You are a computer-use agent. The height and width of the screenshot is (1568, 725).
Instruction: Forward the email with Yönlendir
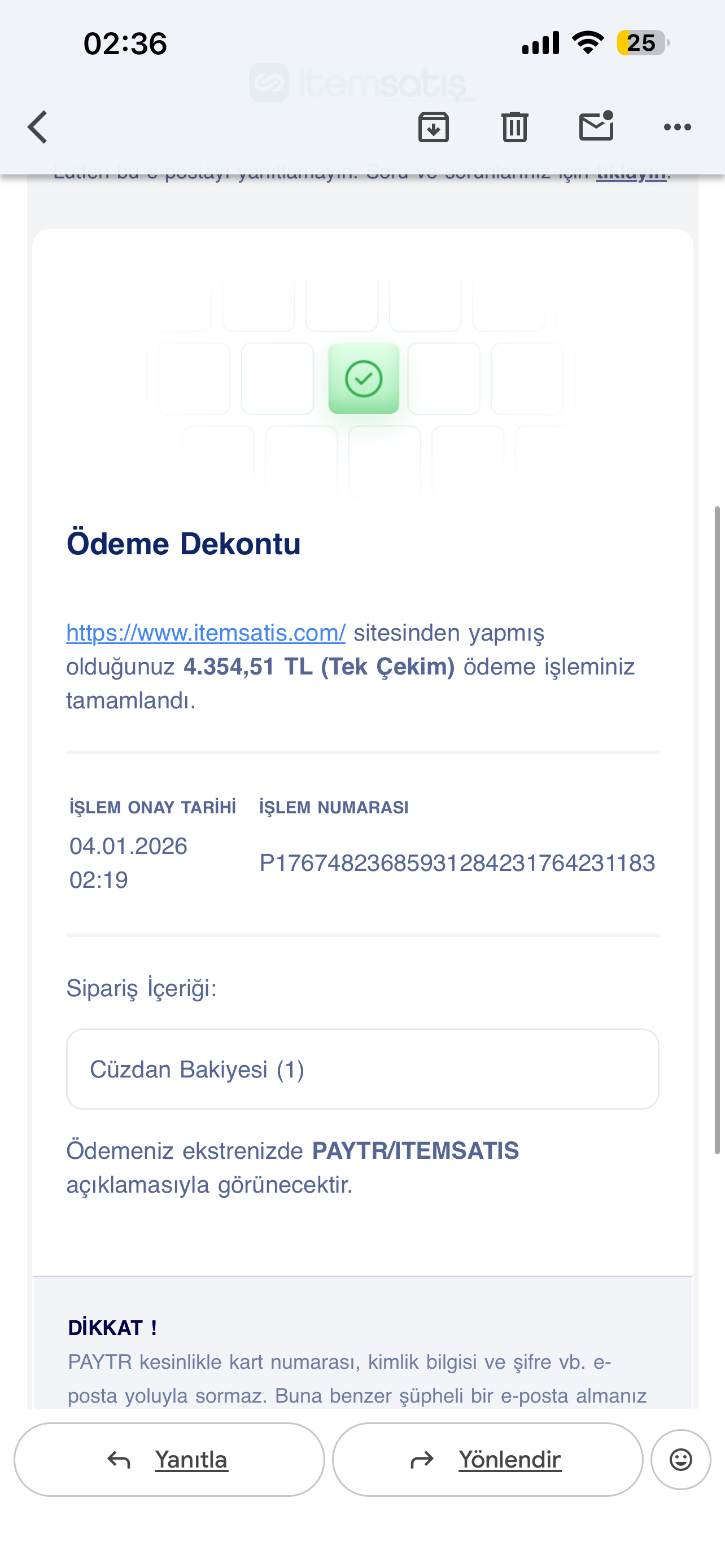488,1459
